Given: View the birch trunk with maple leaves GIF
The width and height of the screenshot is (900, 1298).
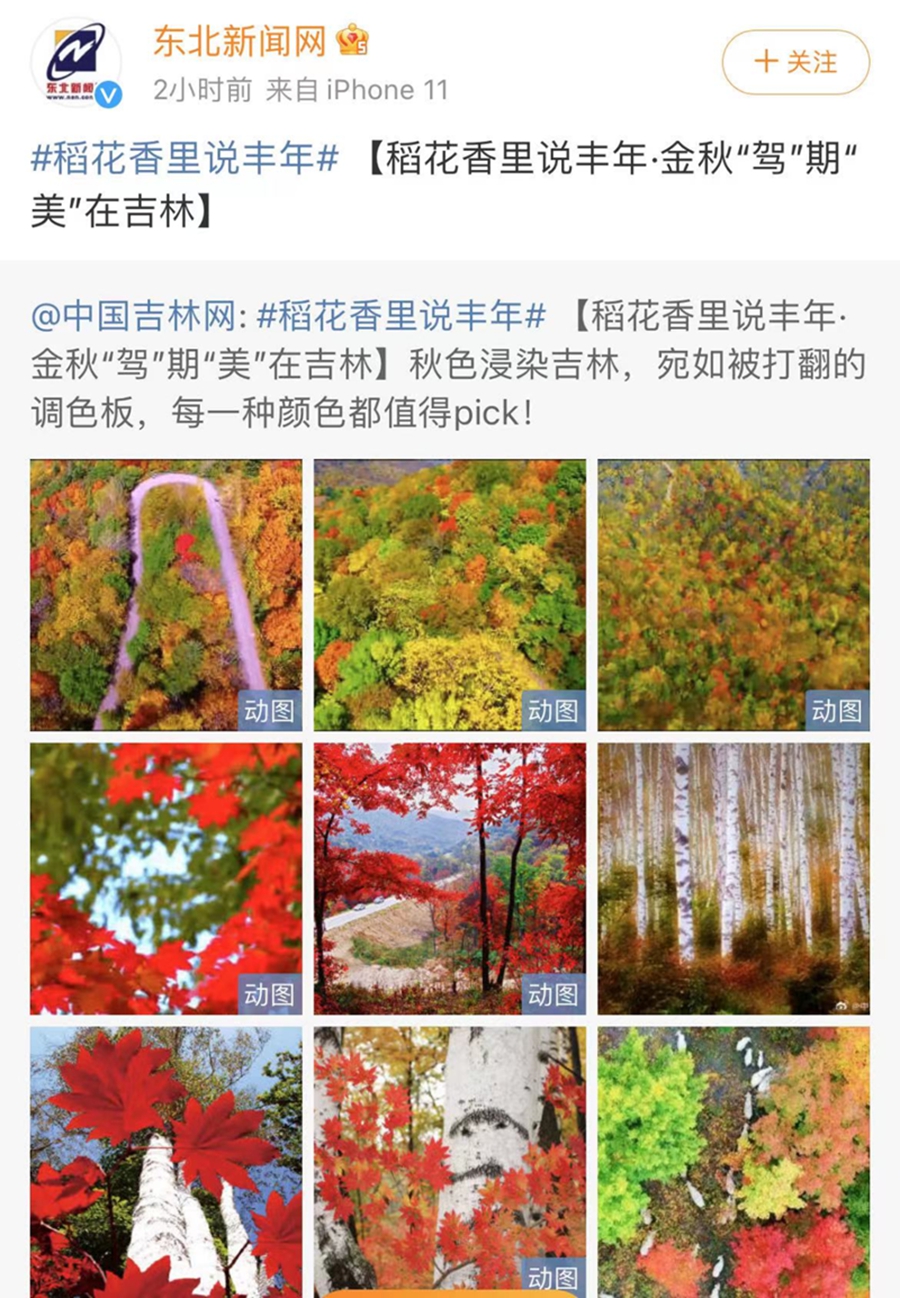Looking at the screenshot, I should [450, 1162].
